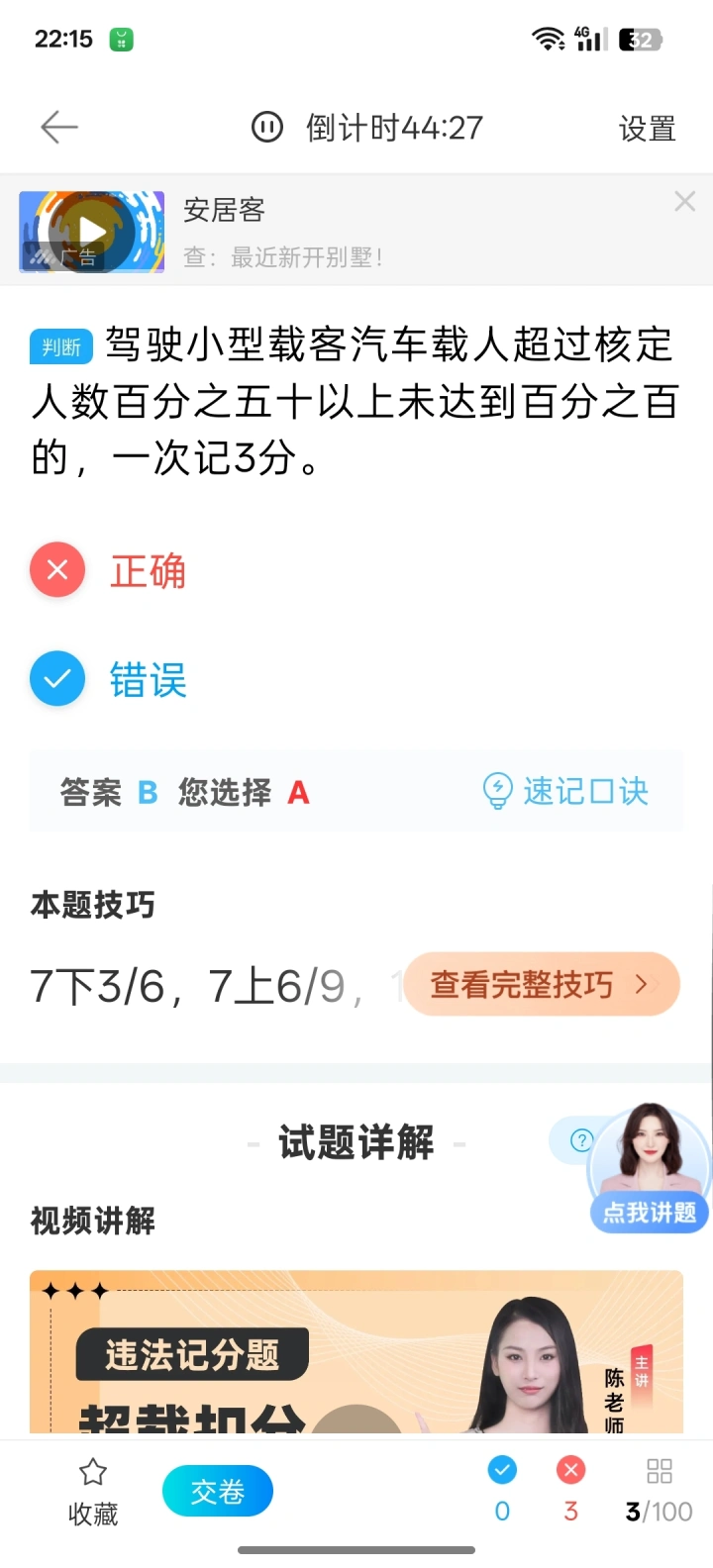Screen dimensions: 713x1568
Task: Play the 安居客 ad video
Action: 92,232
